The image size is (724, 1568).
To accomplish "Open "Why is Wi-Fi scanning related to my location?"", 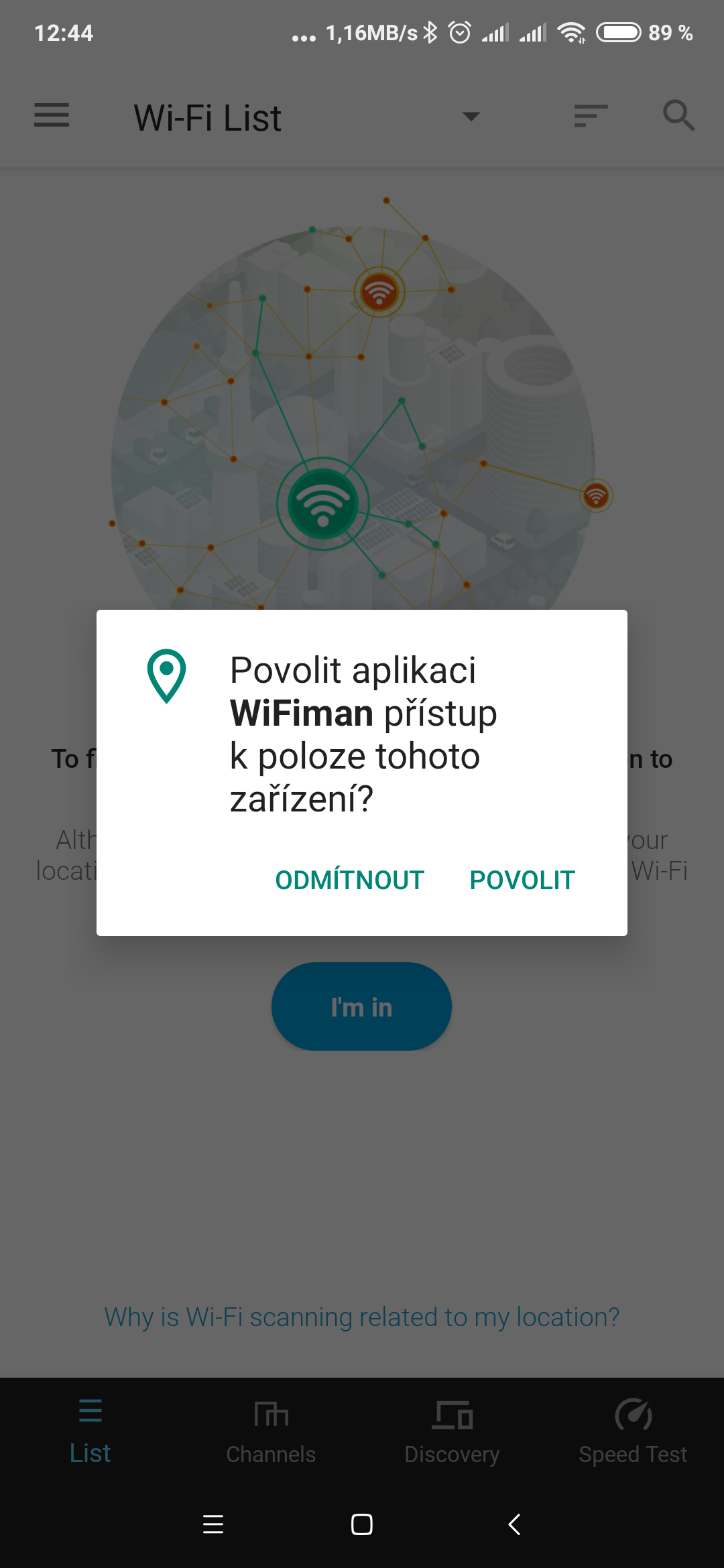I will click(x=362, y=1317).
